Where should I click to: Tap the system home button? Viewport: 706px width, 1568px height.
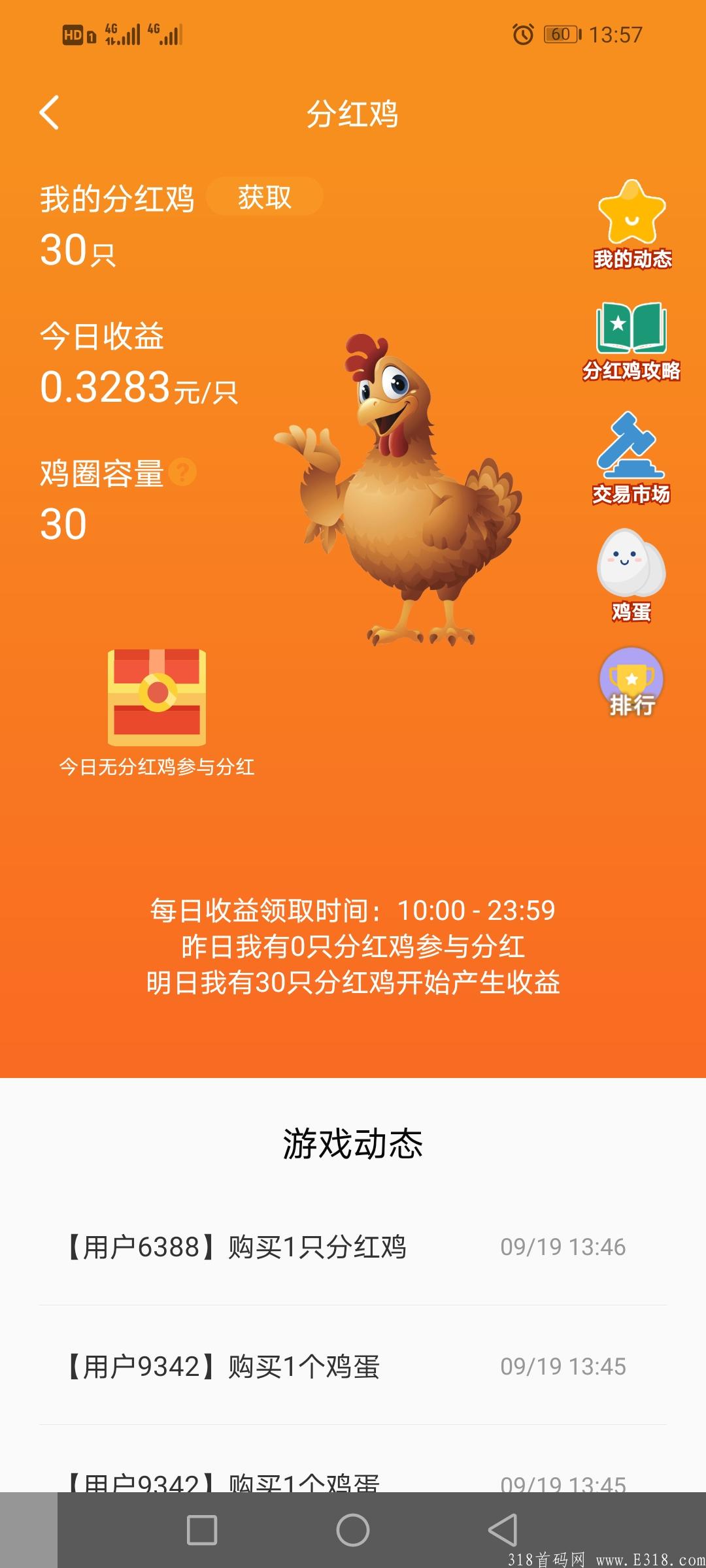(352, 1529)
